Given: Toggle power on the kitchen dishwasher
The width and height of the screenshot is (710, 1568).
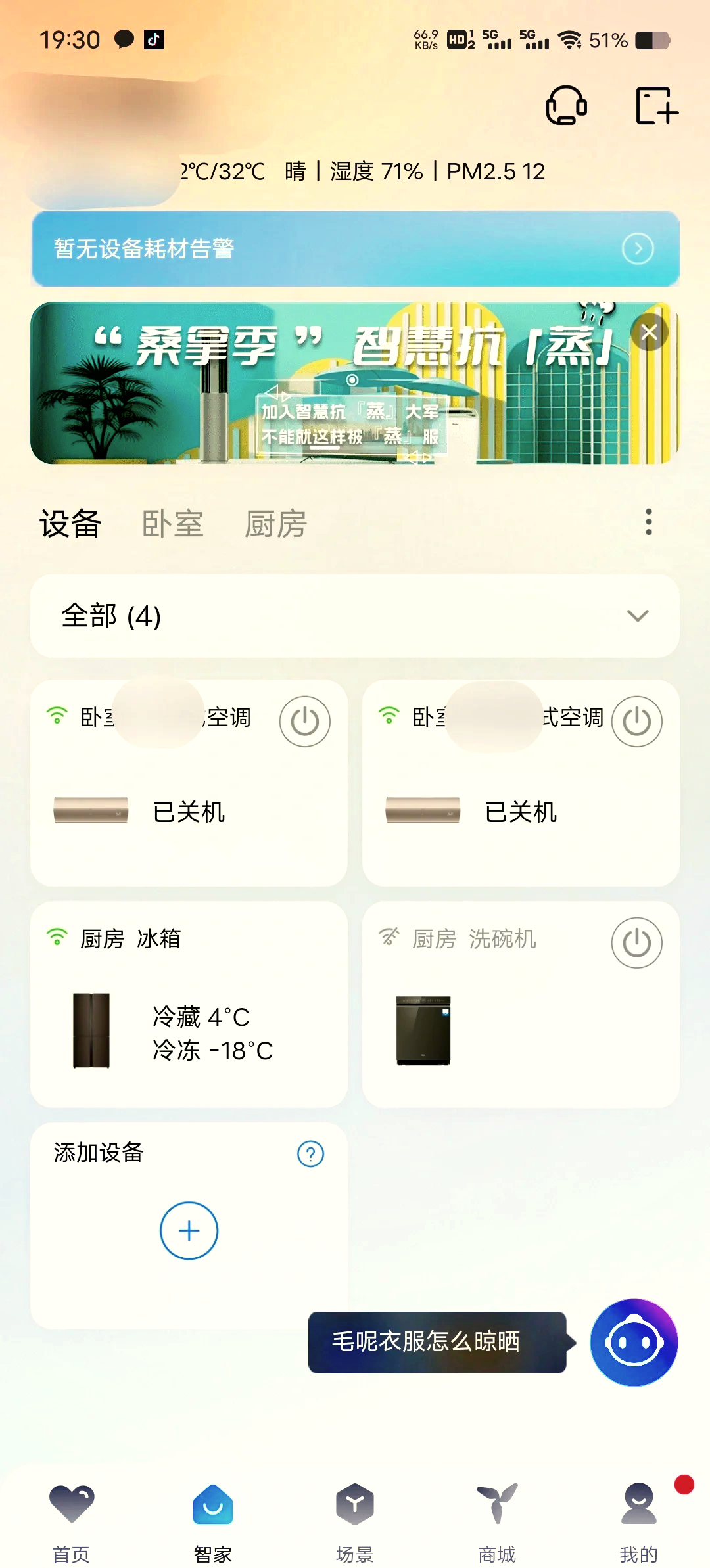Looking at the screenshot, I should coord(636,942).
